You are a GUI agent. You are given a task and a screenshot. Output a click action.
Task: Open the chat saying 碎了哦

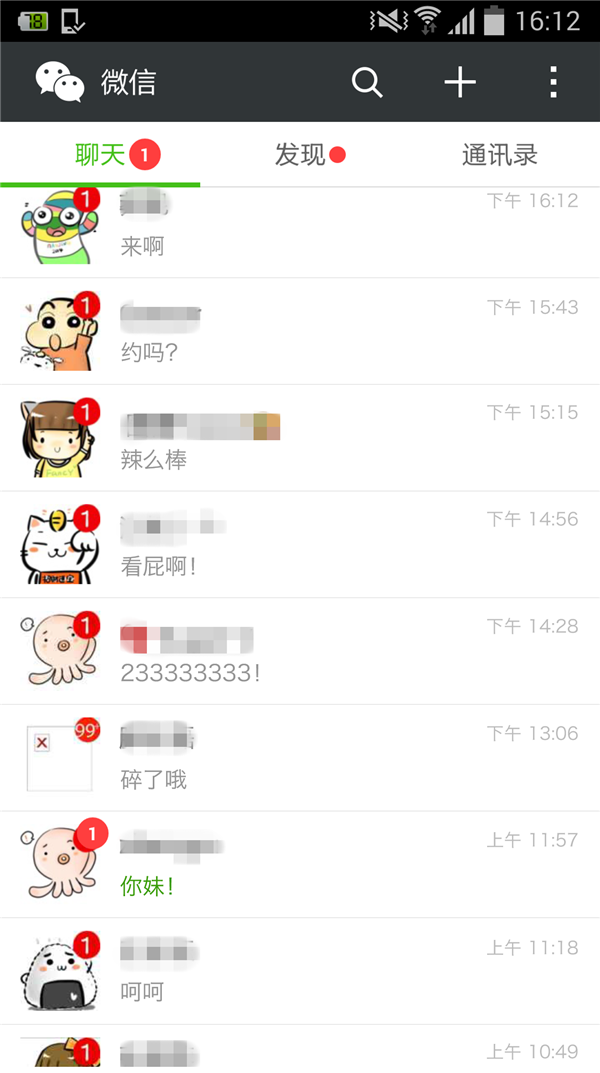click(x=300, y=759)
